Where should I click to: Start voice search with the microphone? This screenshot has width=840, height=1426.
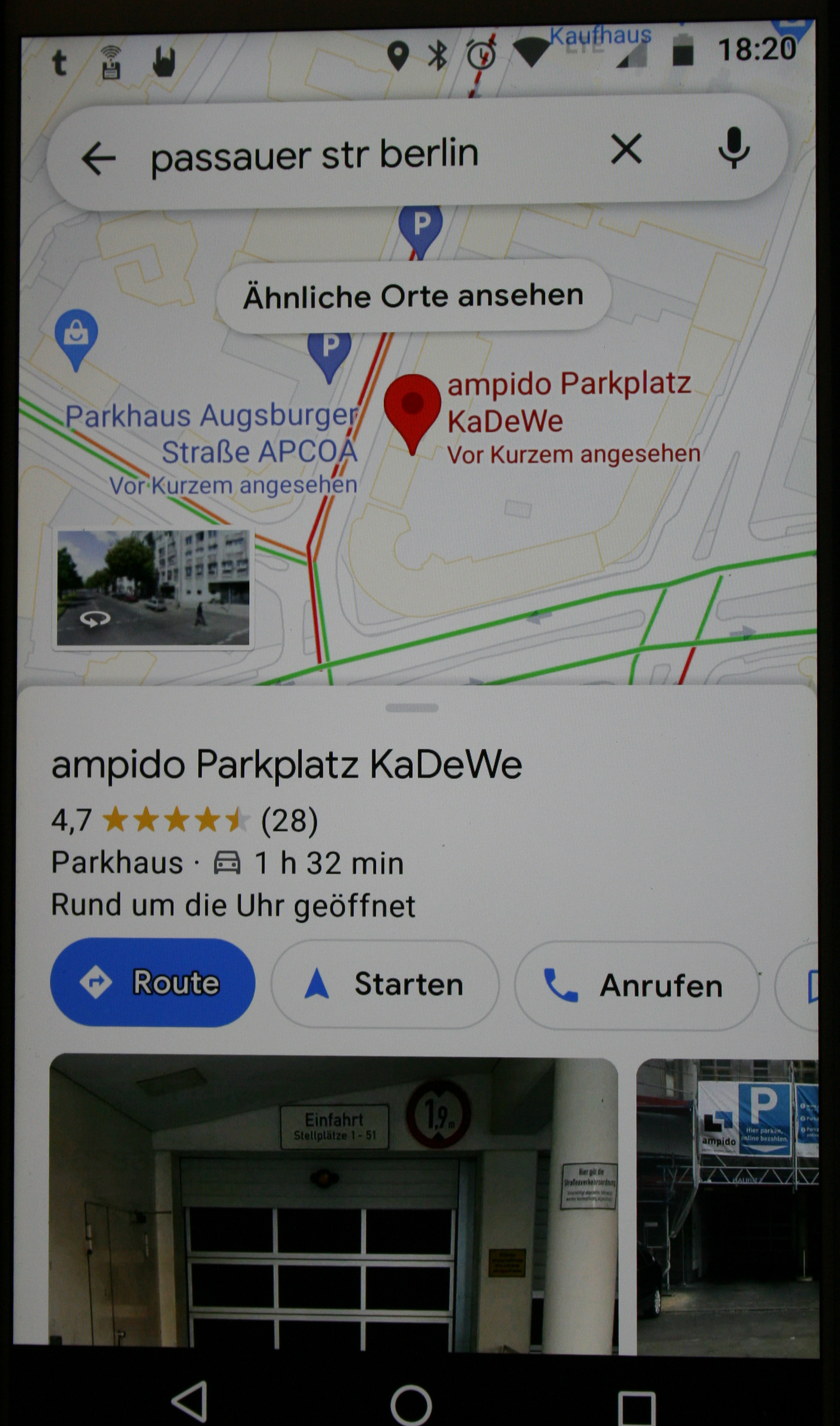pos(734,148)
